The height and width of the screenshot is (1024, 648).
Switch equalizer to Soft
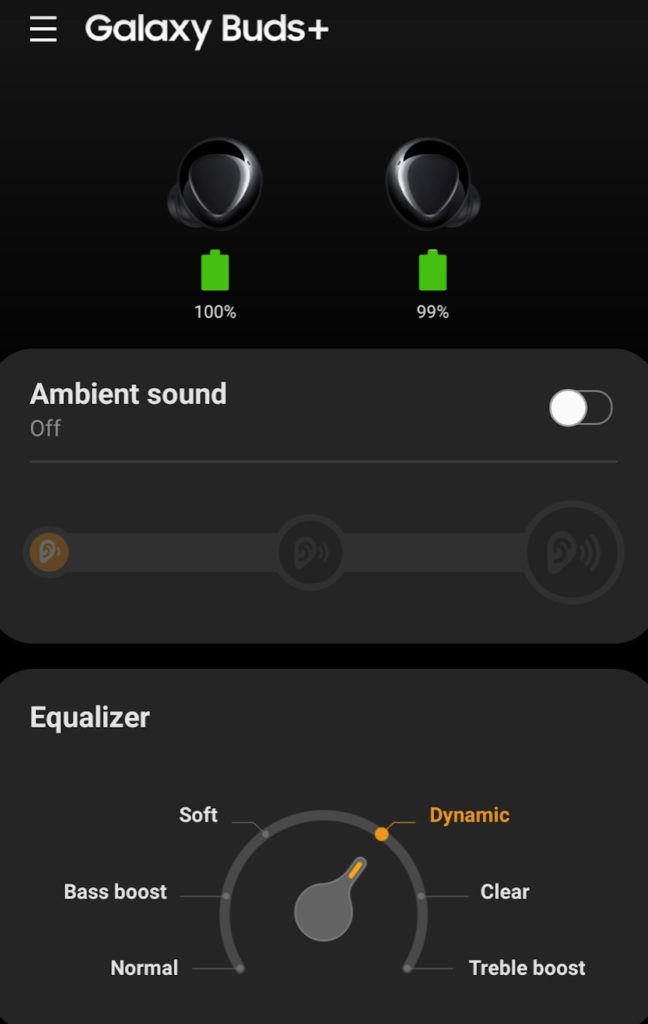pos(198,815)
